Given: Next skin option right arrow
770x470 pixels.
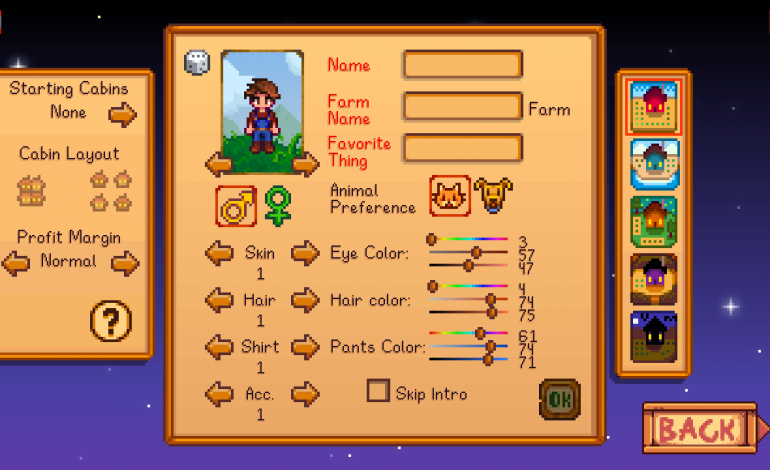Looking at the screenshot, I should coord(305,253).
